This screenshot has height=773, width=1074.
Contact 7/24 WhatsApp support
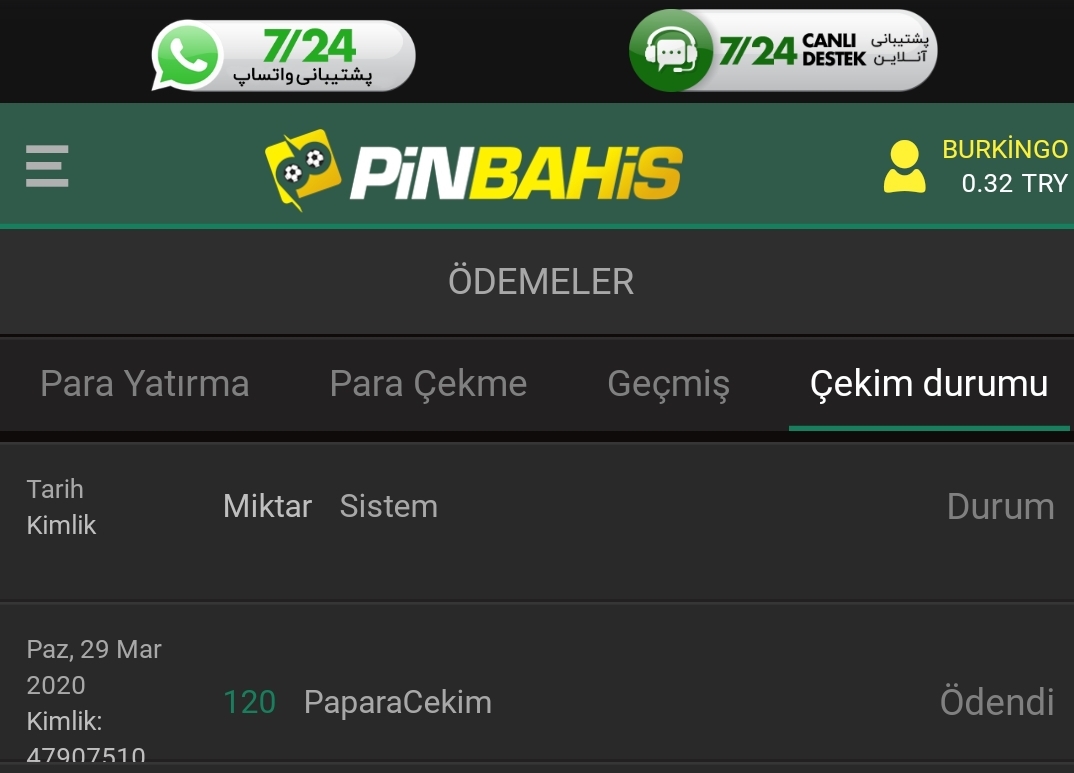pyautogui.click(x=283, y=56)
